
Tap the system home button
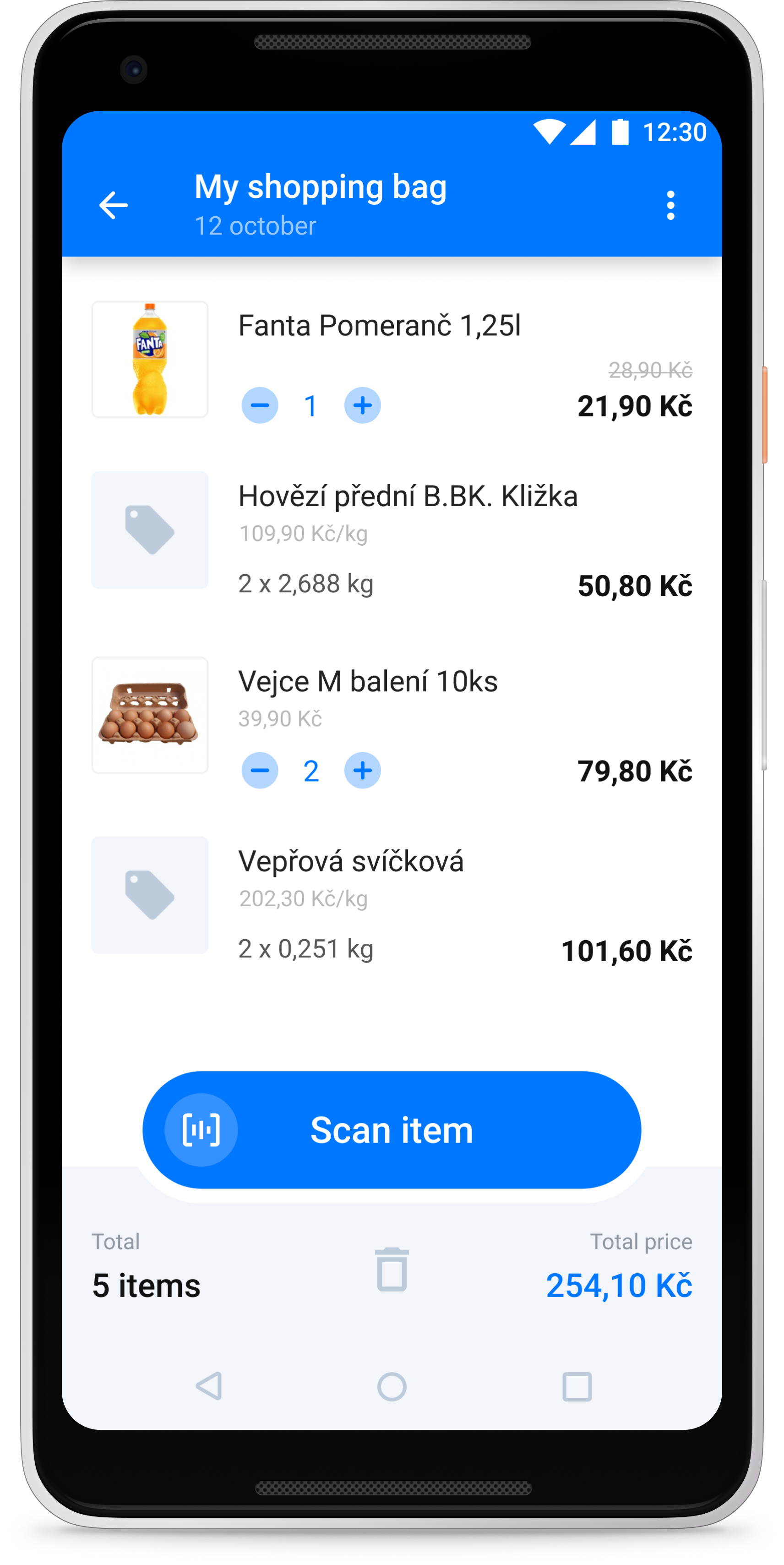click(392, 1386)
